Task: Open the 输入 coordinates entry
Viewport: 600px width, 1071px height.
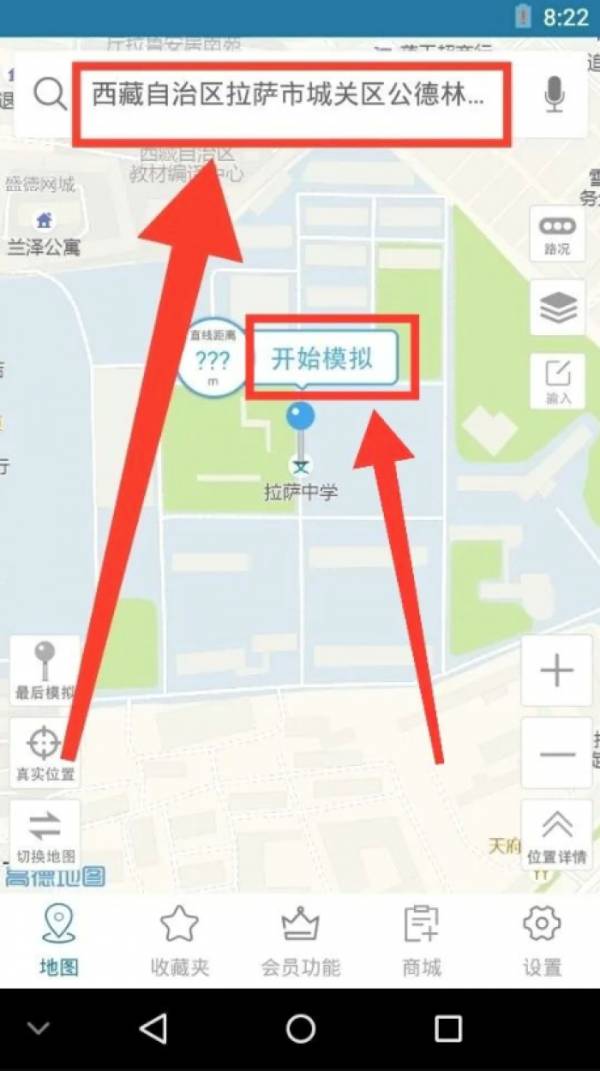Action: click(x=557, y=381)
